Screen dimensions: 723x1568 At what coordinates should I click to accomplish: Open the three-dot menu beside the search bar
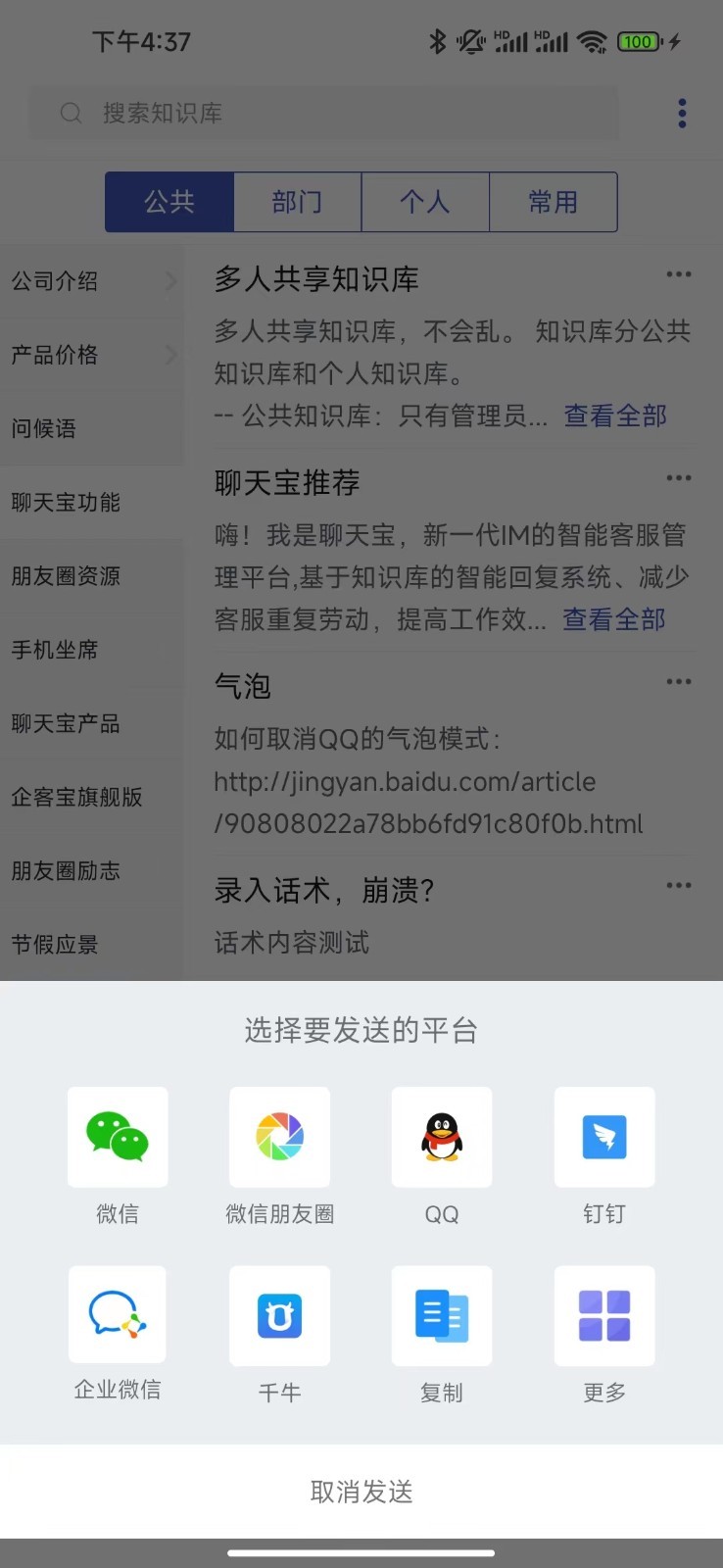pos(681,113)
